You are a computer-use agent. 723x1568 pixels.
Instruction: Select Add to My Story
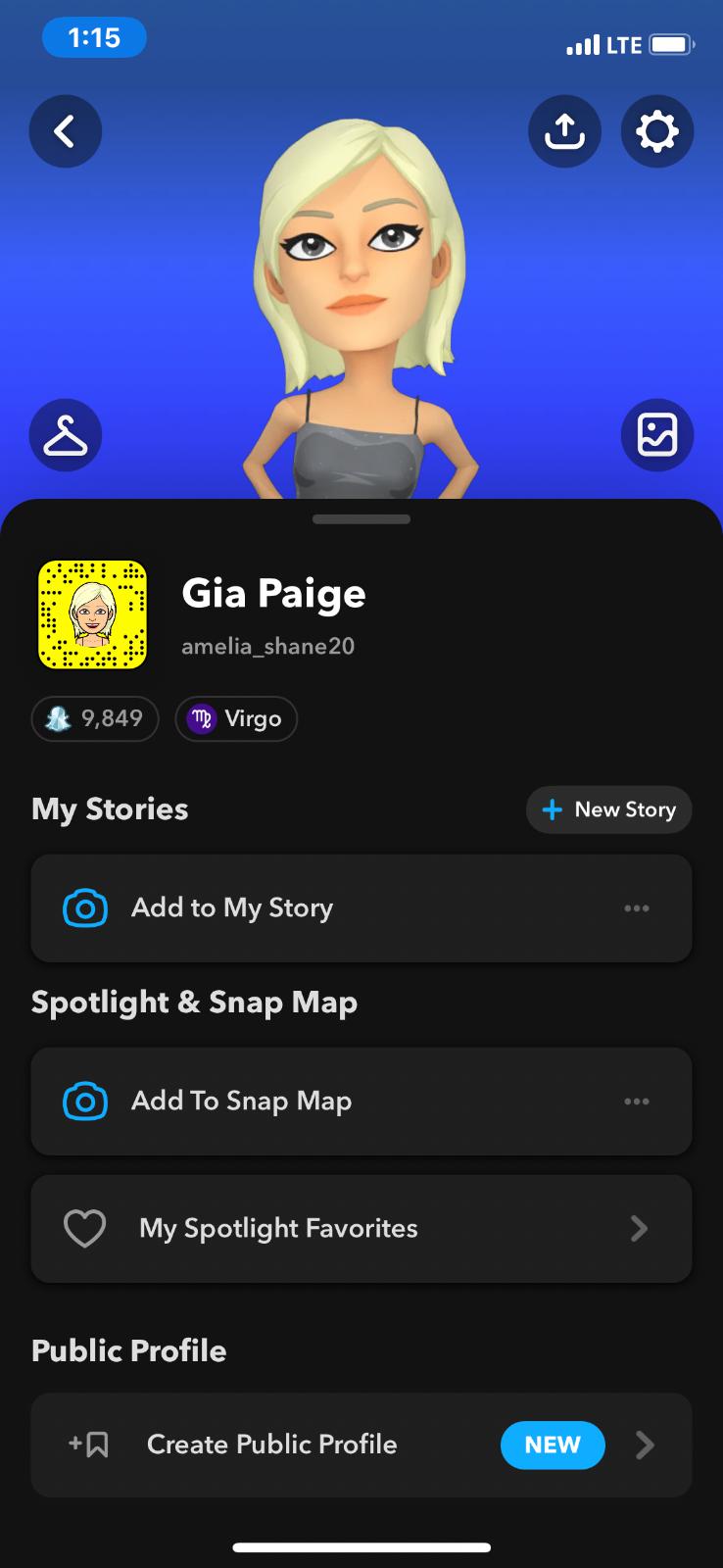232,908
